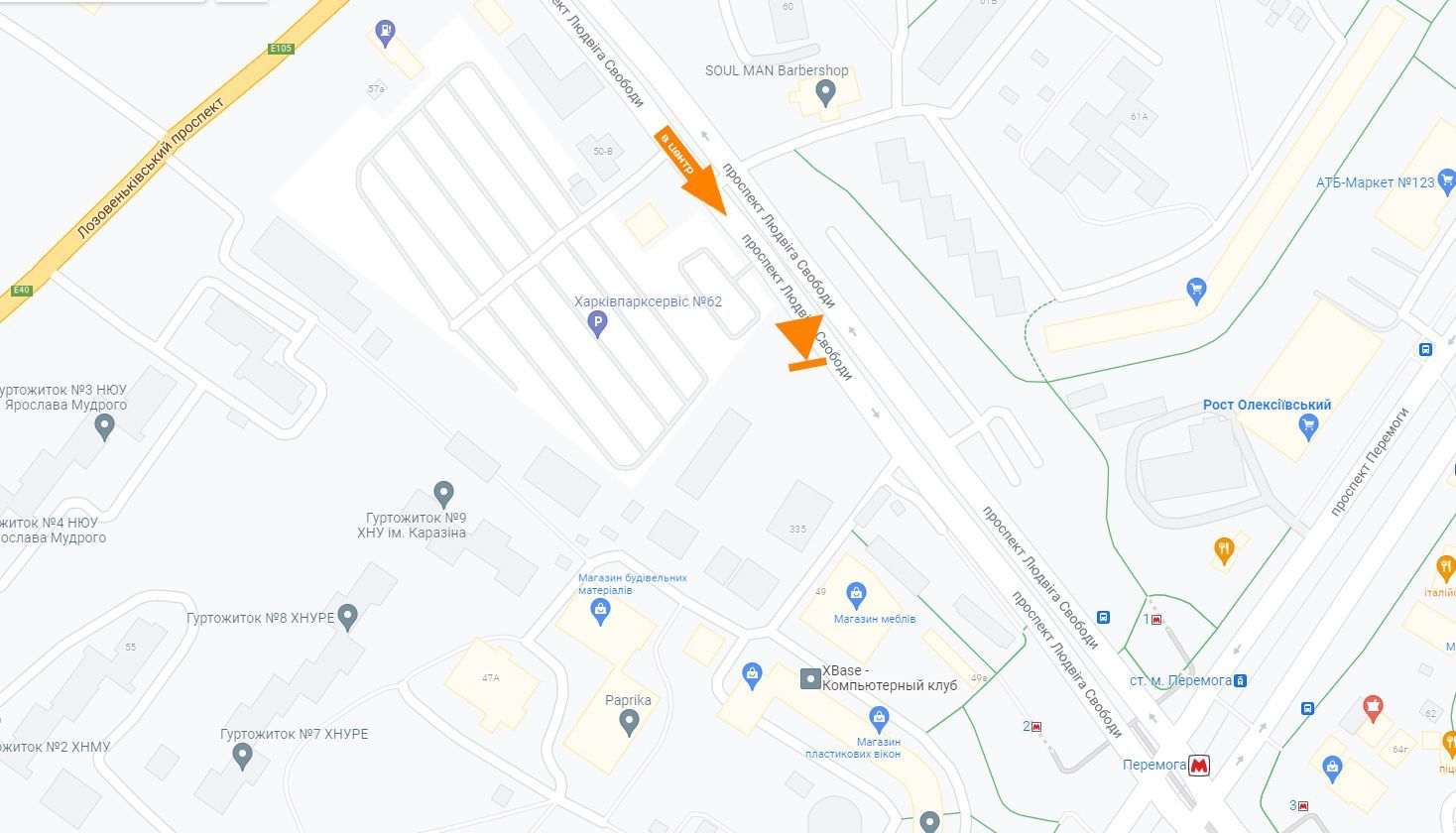Select Гуртожиток №9 ХНУ ім. Каразіна pin
The height and width of the screenshot is (833, 1456).
coord(443,492)
